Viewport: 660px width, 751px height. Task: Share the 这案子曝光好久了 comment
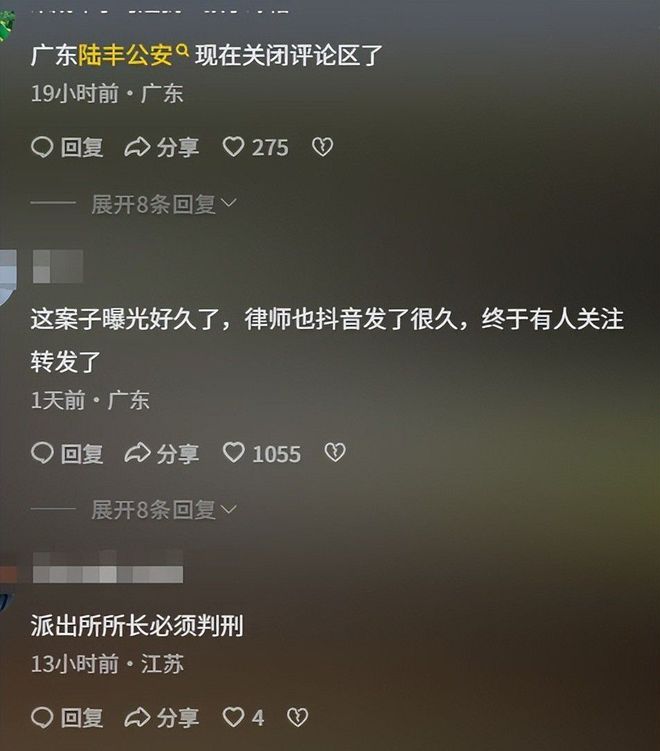162,454
